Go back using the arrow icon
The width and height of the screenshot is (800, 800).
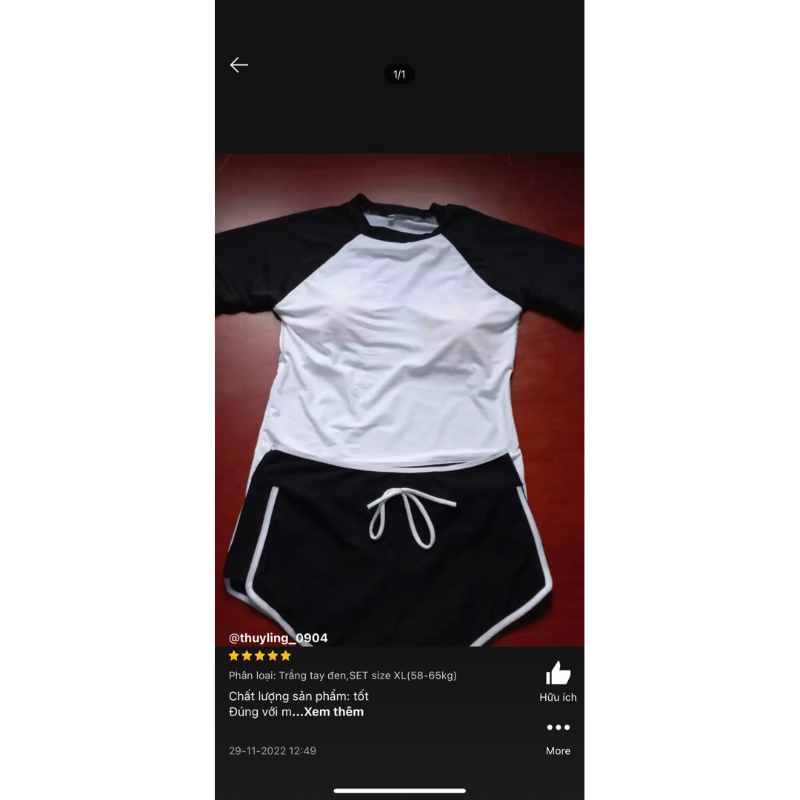click(x=238, y=65)
